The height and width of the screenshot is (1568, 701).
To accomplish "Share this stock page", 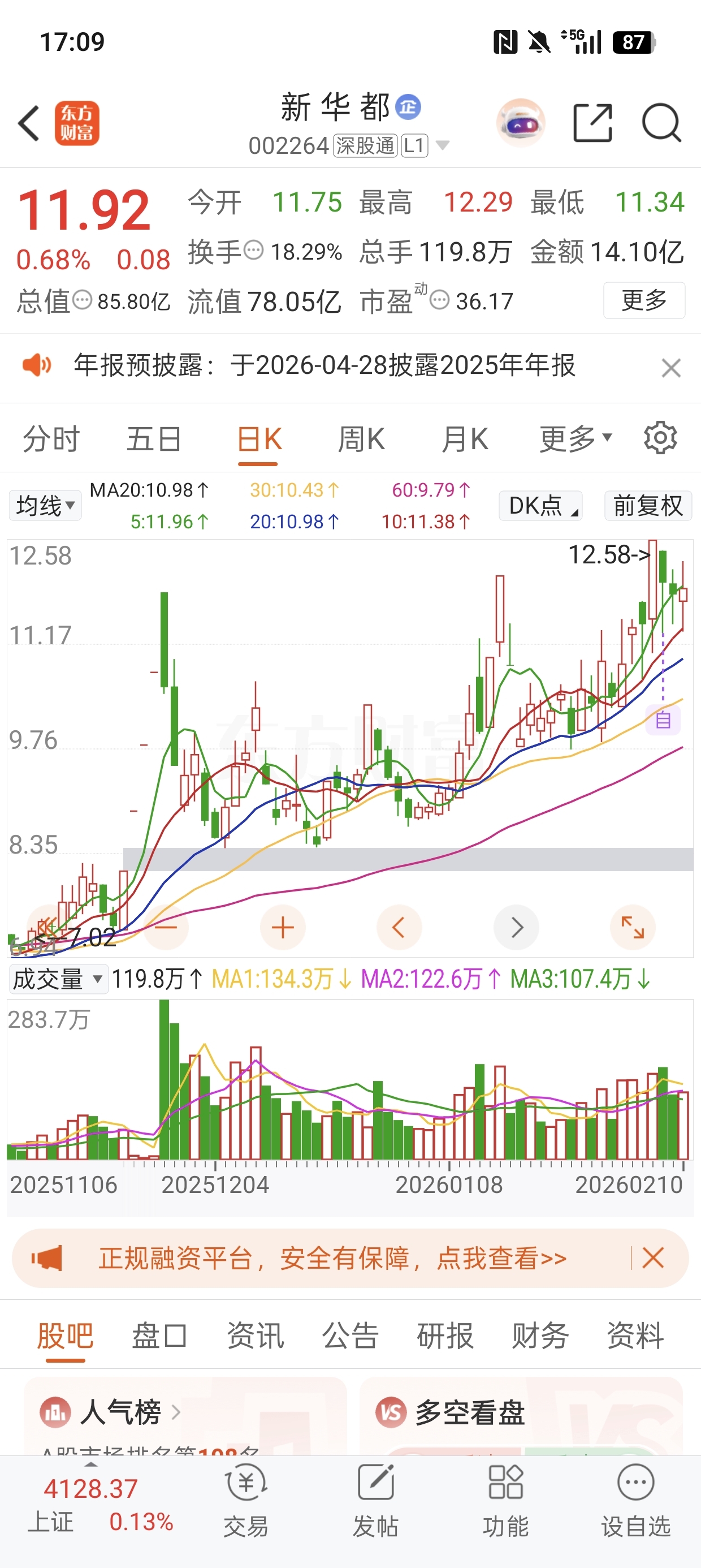I will [x=592, y=123].
